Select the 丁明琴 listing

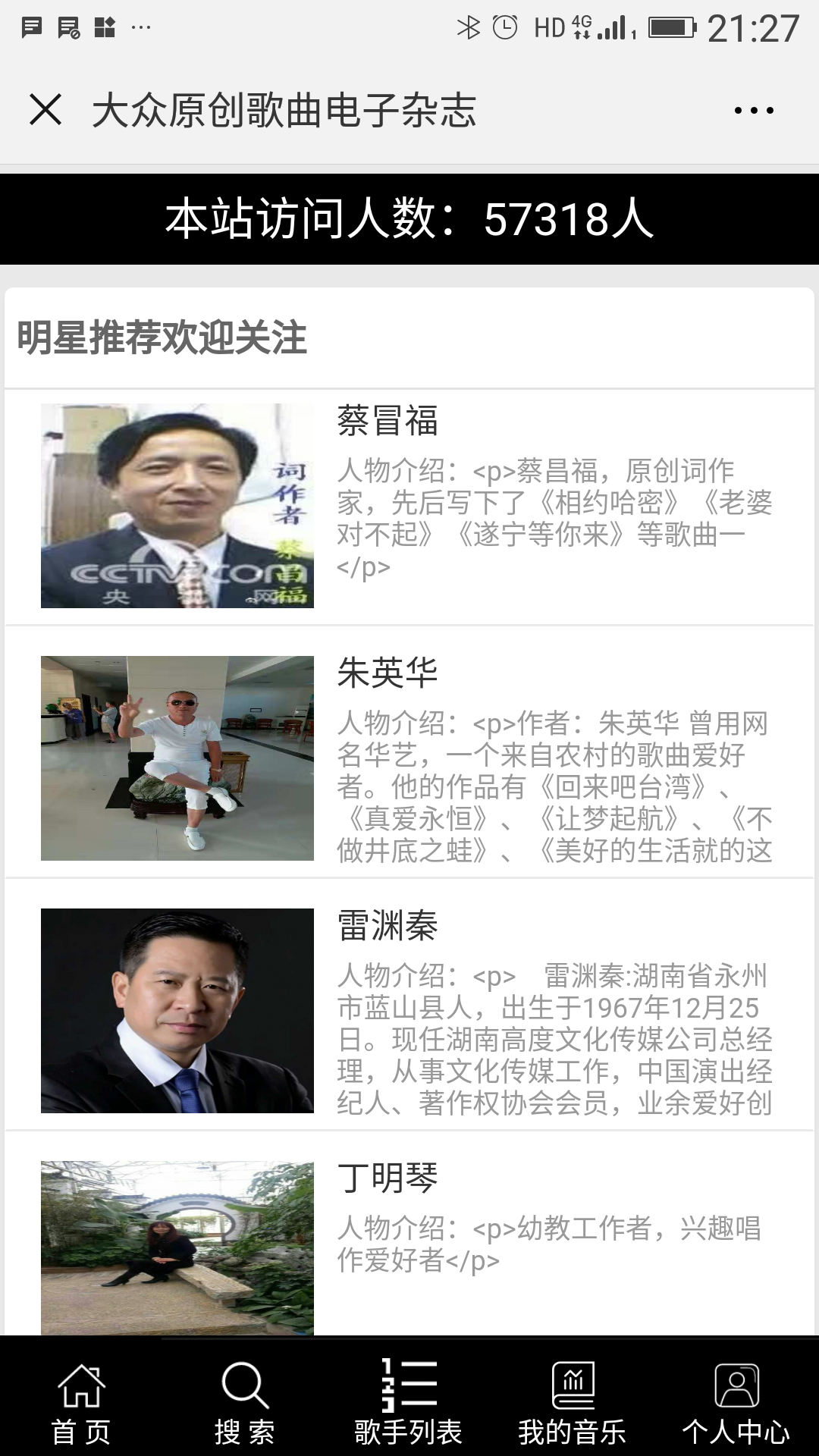(x=409, y=1233)
